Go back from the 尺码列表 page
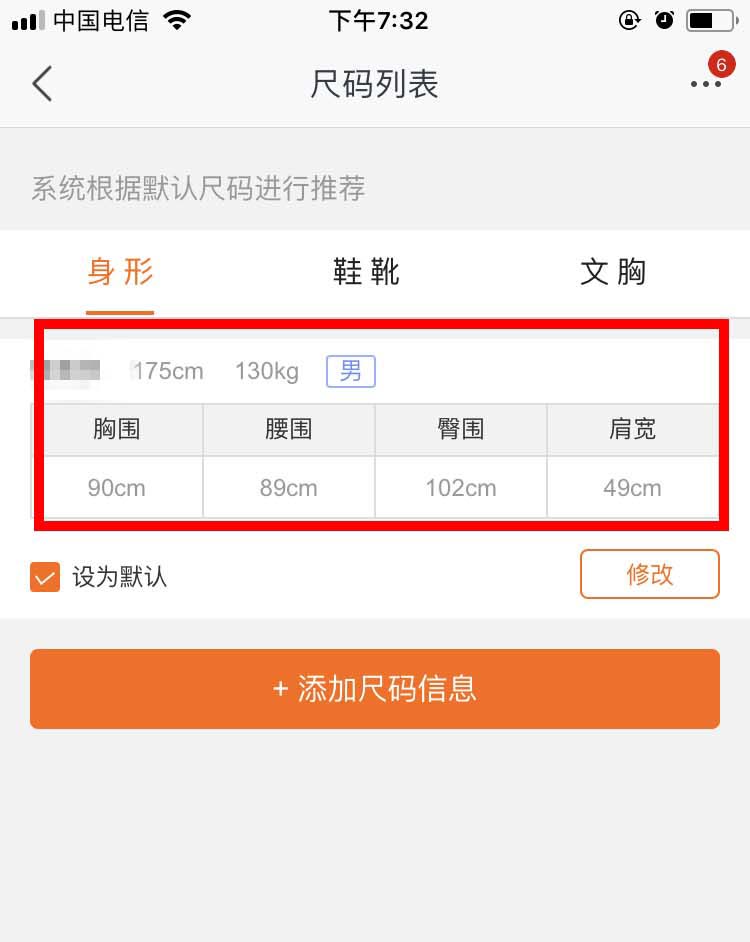Image resolution: width=750 pixels, height=942 pixels. (x=42, y=84)
